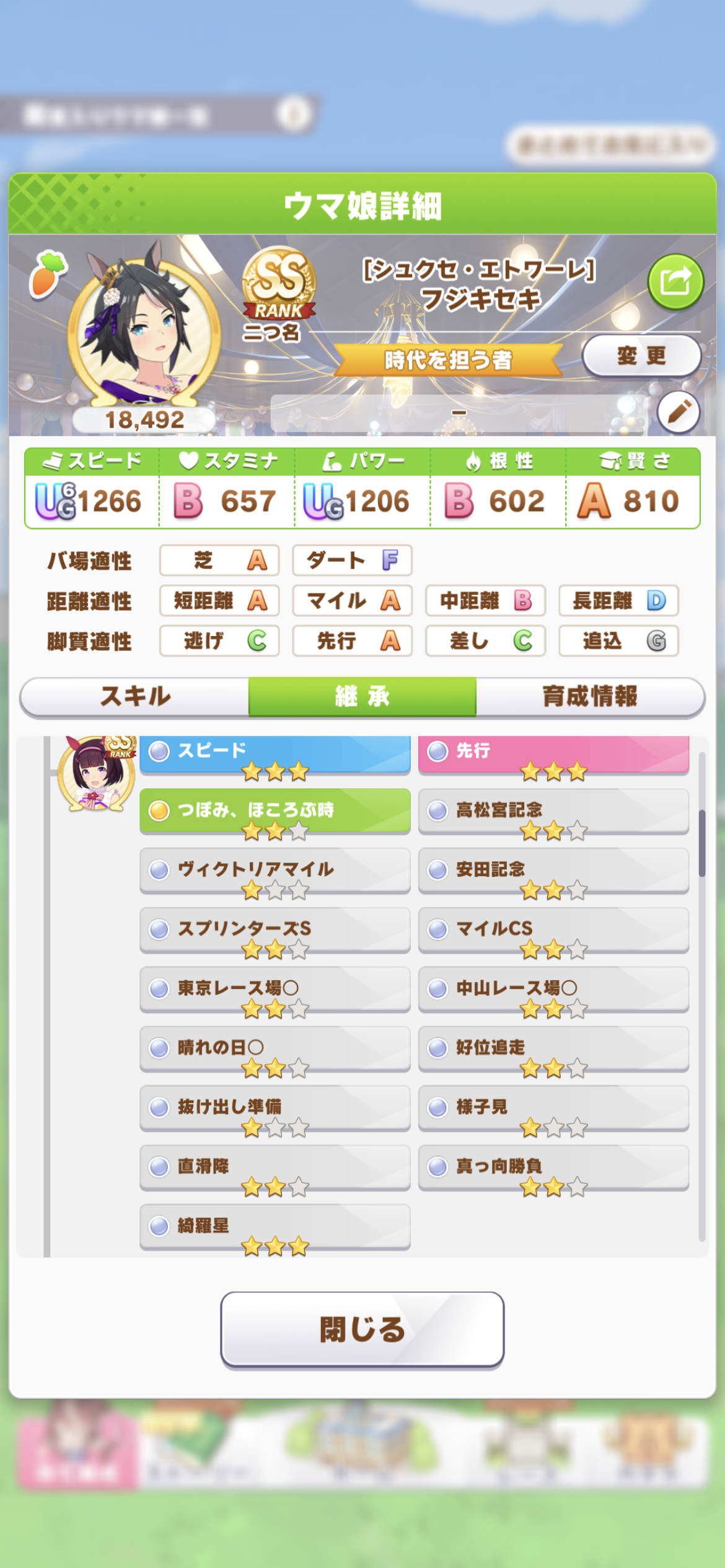Show info for 安田記念 factor
725x1568 pixels.
[x=553, y=869]
